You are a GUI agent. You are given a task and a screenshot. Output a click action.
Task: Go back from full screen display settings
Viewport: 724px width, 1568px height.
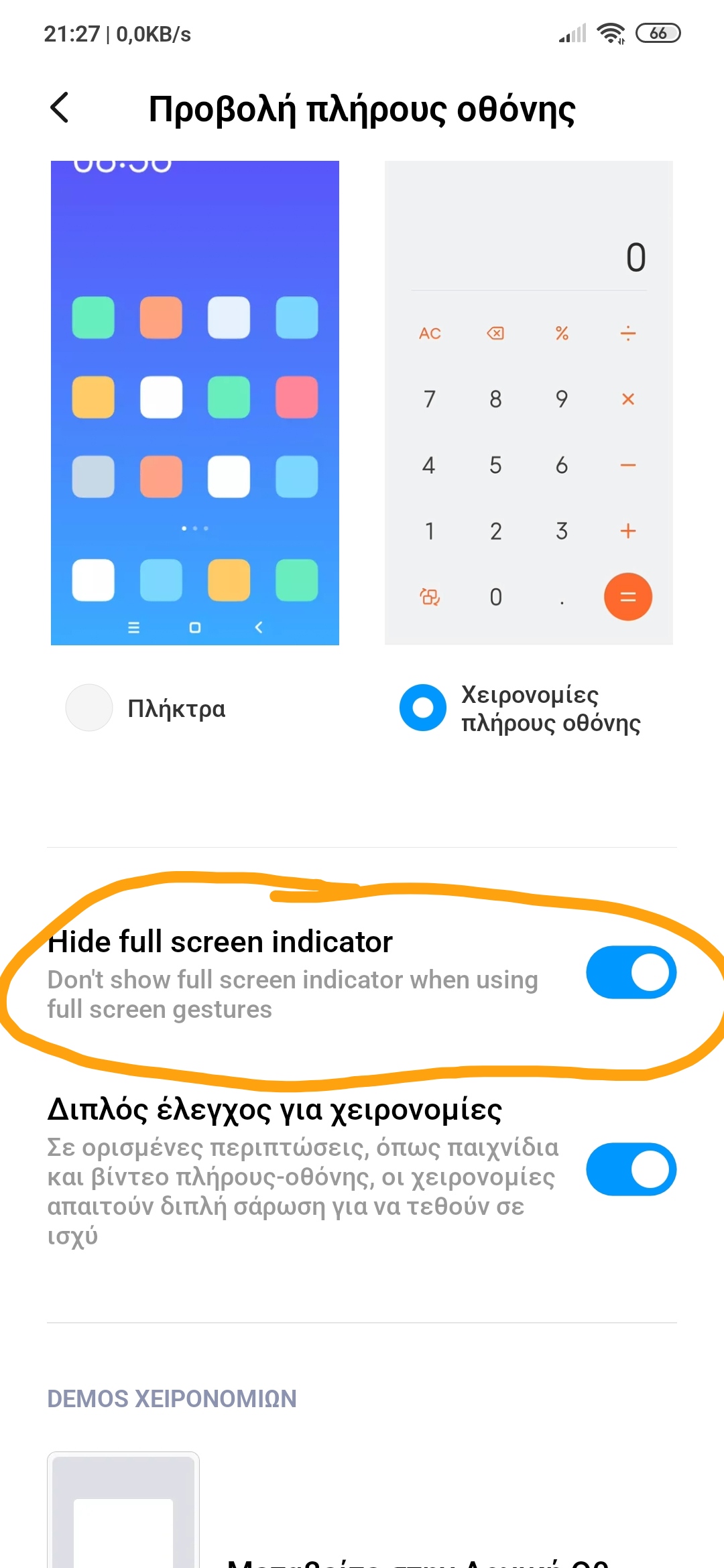coord(60,108)
